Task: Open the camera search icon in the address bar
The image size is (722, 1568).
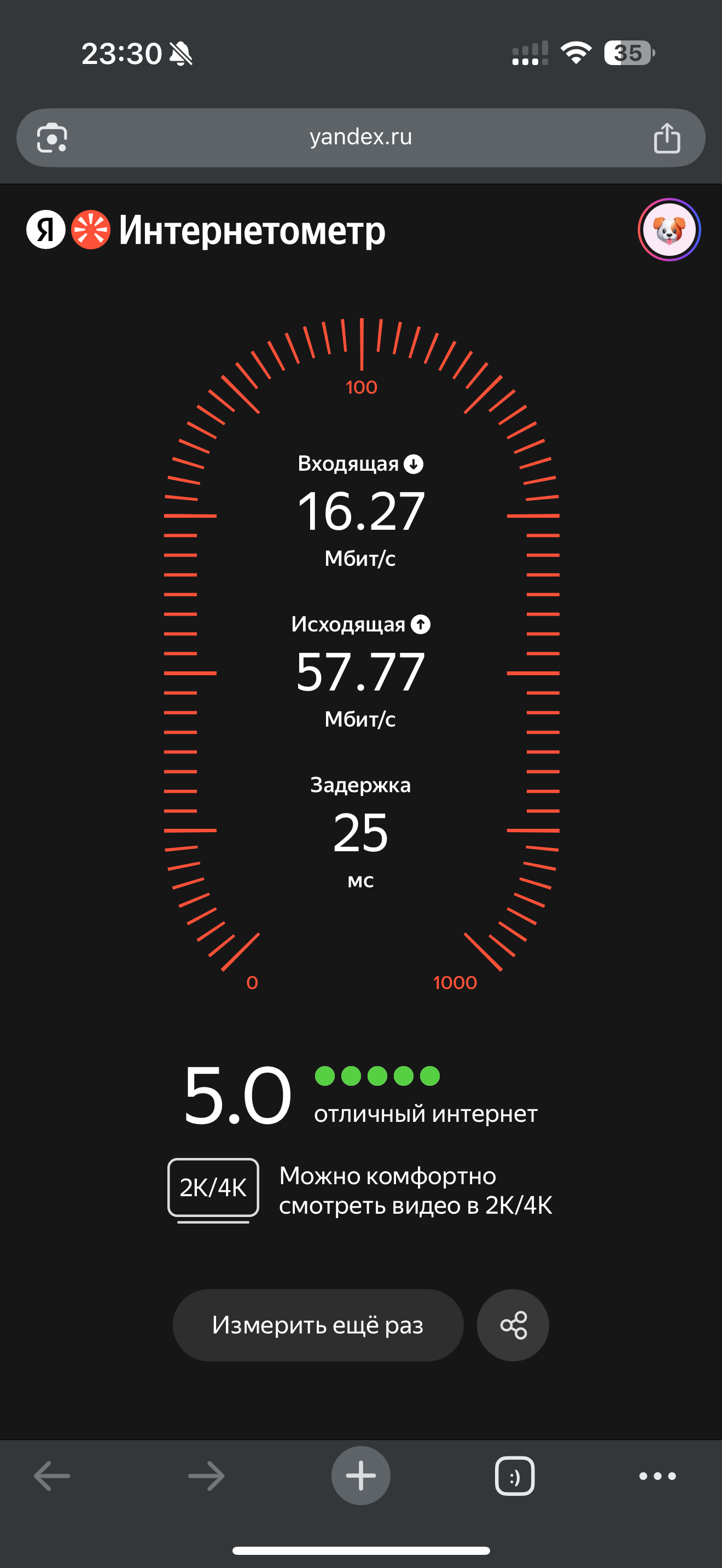Action: 53,138
